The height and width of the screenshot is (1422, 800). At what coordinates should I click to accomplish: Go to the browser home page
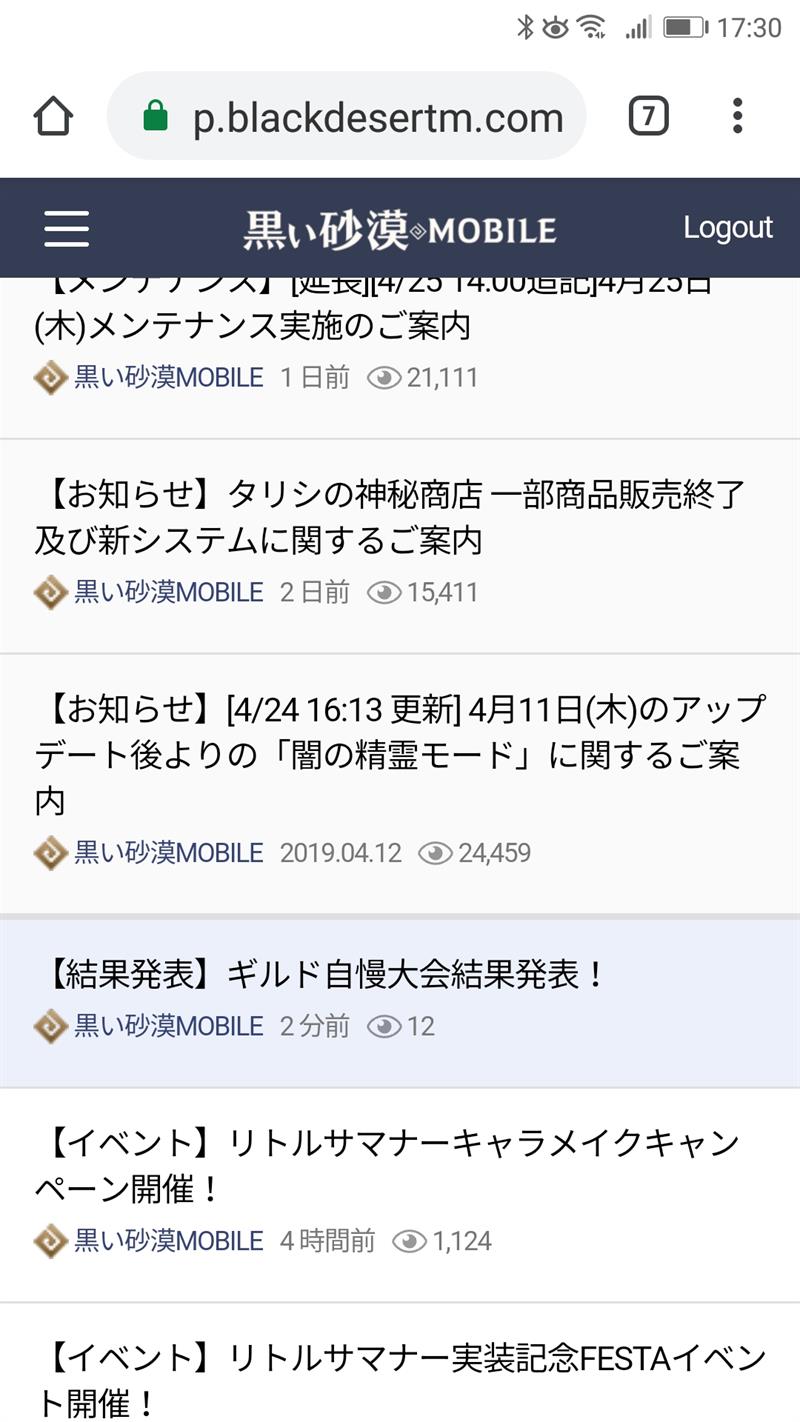pos(53,117)
